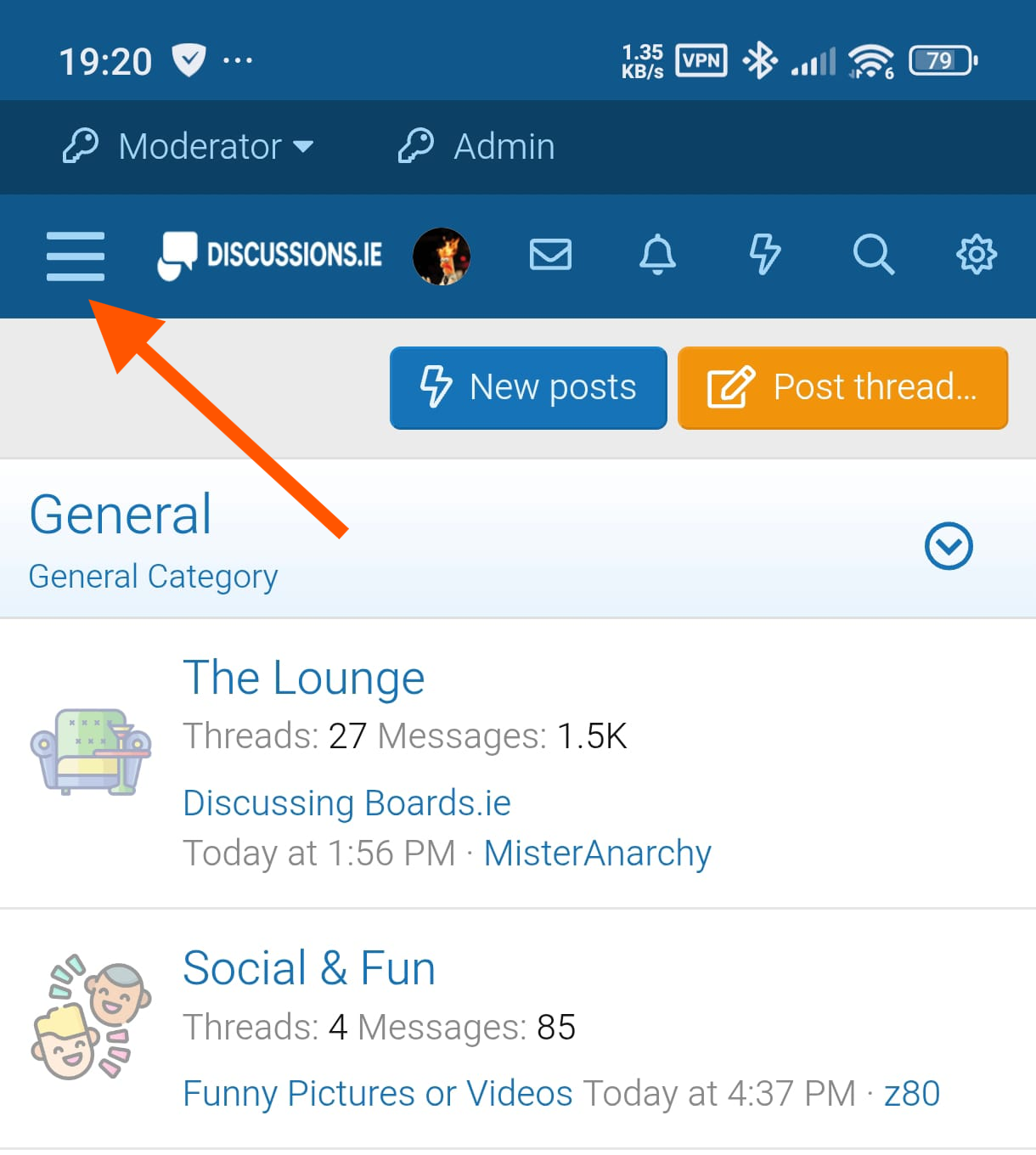1036x1155 pixels.
Task: Open the notifications bell
Action: click(657, 254)
